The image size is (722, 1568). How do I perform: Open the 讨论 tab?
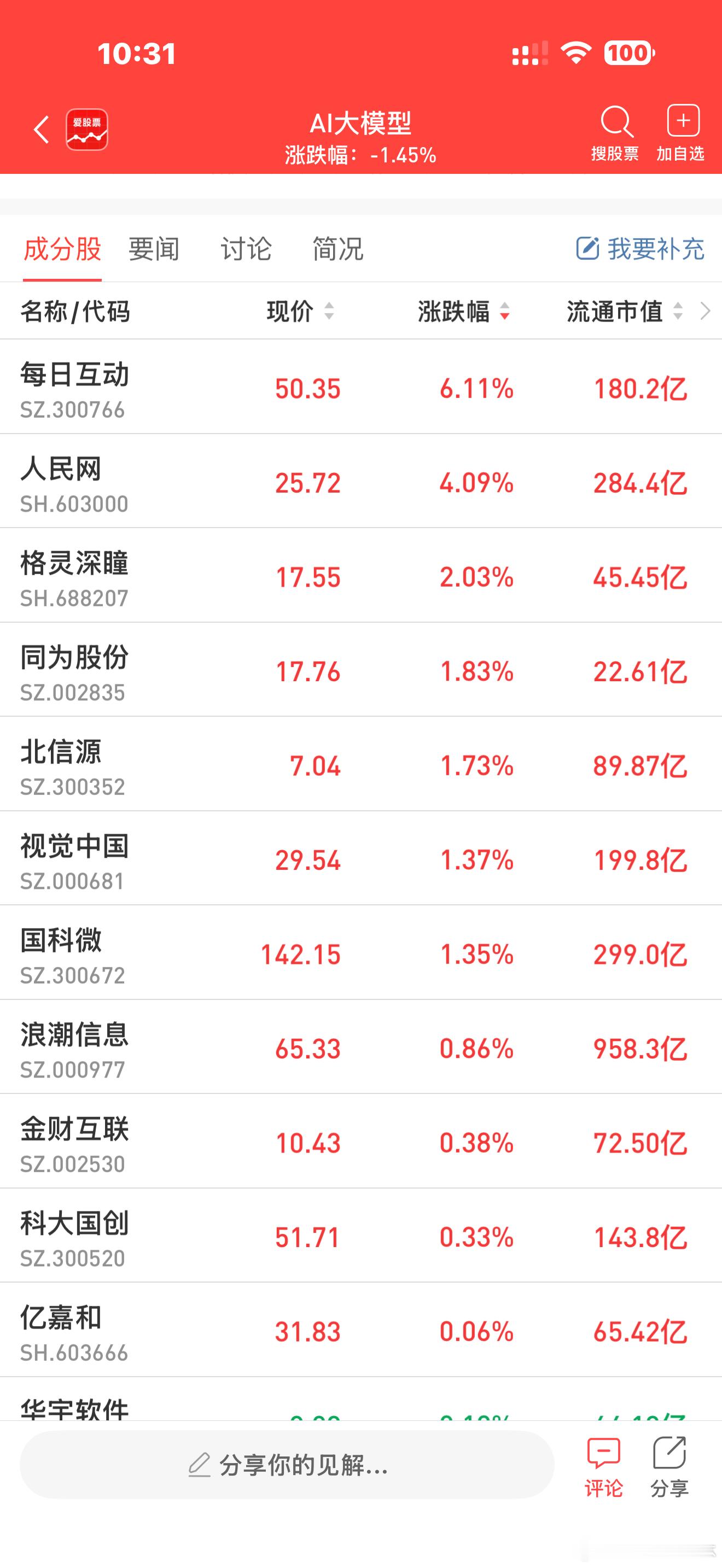point(246,248)
